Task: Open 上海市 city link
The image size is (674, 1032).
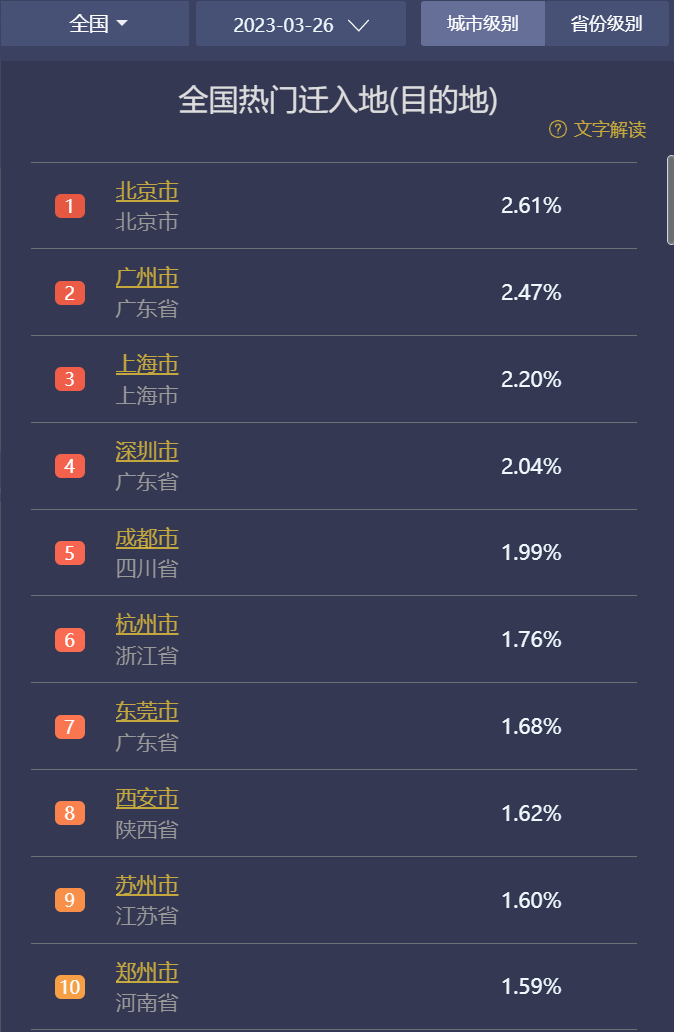Action: coord(147,365)
